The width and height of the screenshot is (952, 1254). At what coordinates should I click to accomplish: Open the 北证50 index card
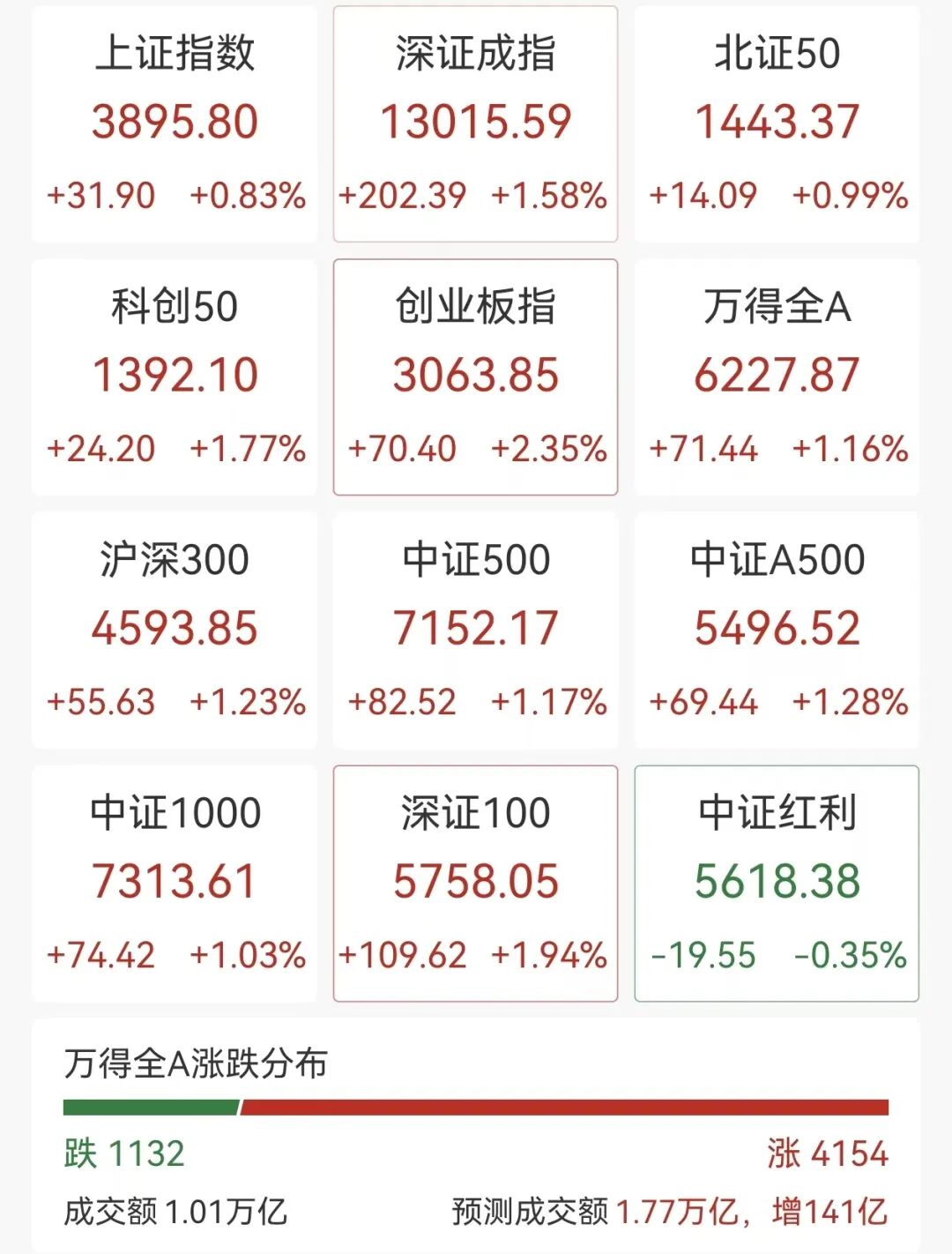click(x=777, y=123)
